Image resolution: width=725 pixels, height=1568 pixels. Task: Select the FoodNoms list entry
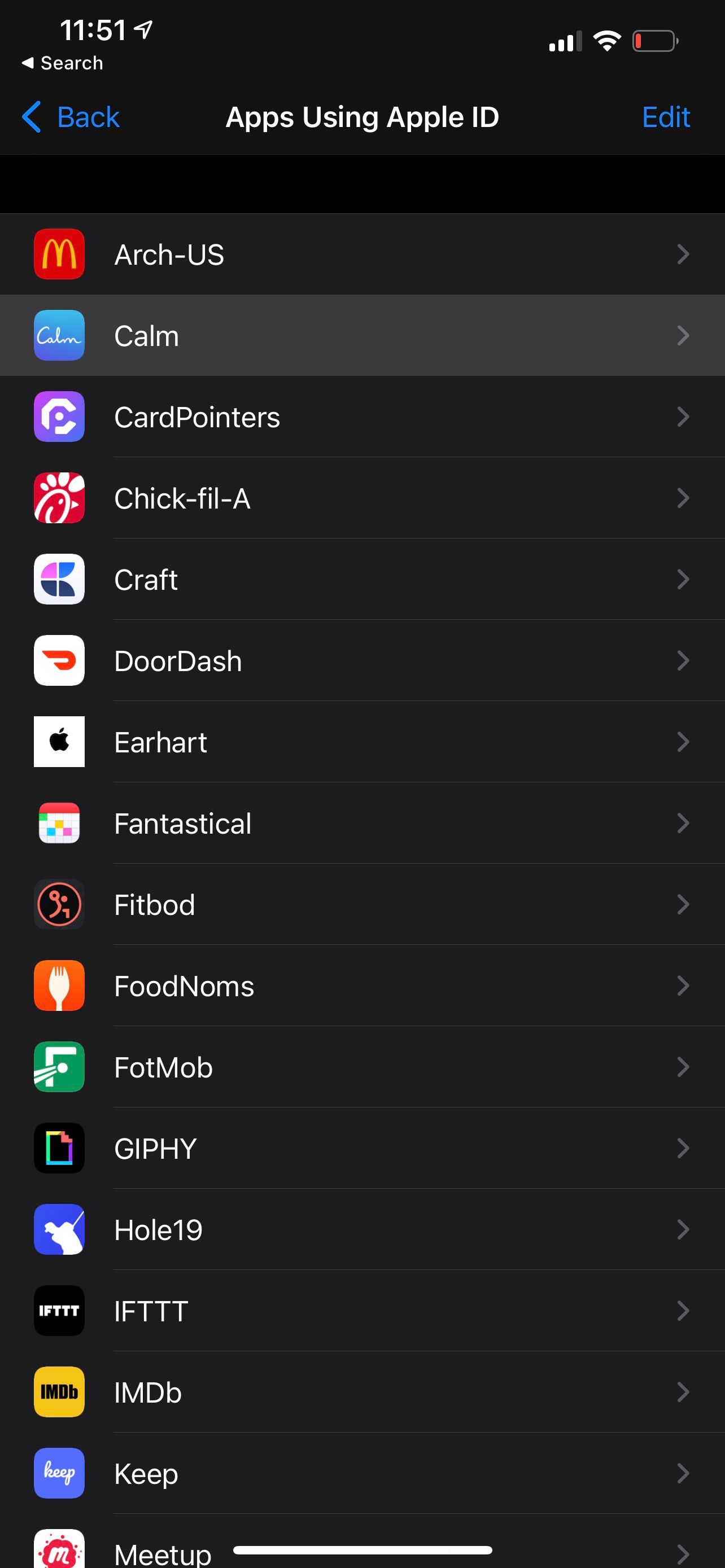click(x=362, y=986)
